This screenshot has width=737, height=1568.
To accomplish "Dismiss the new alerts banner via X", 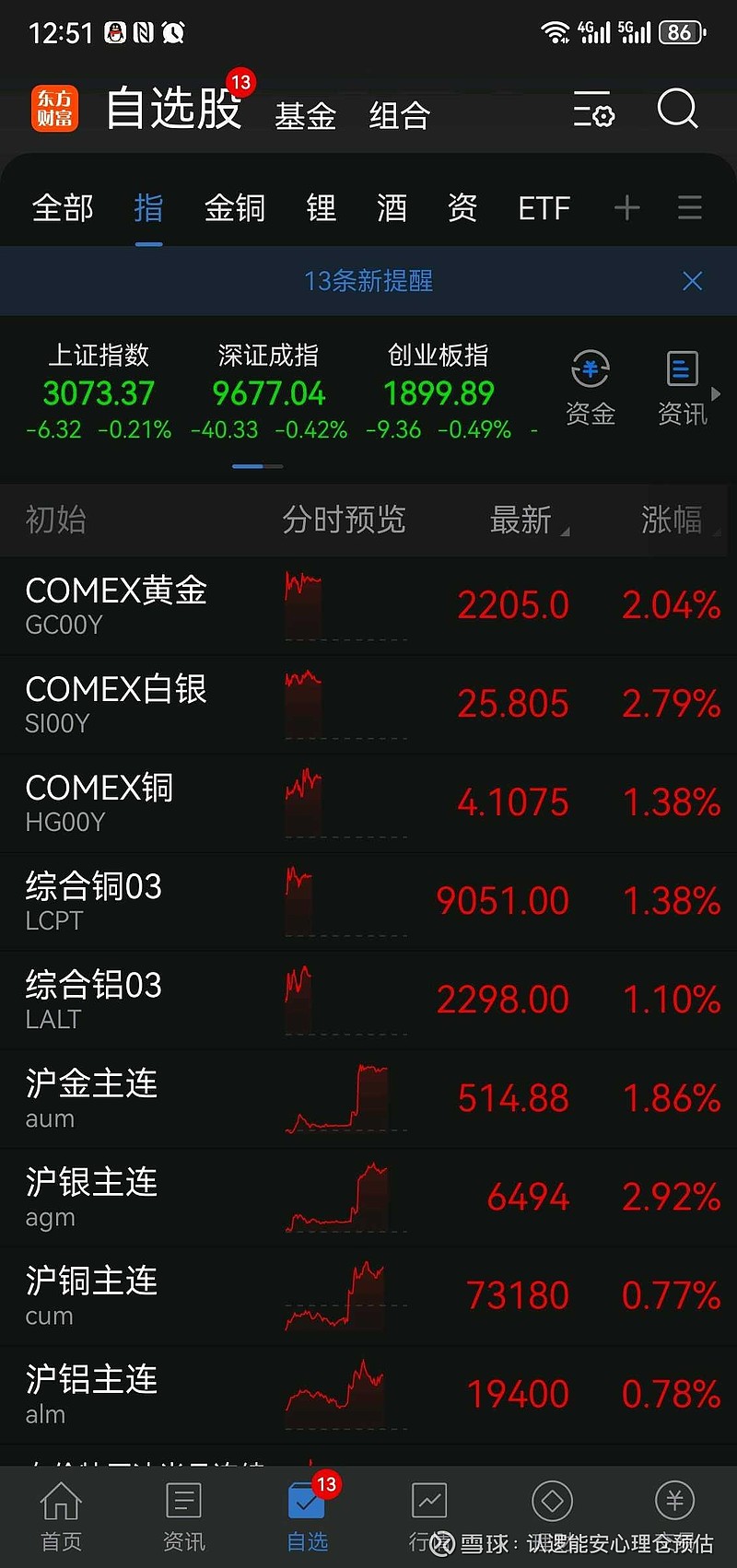I will (x=692, y=281).
